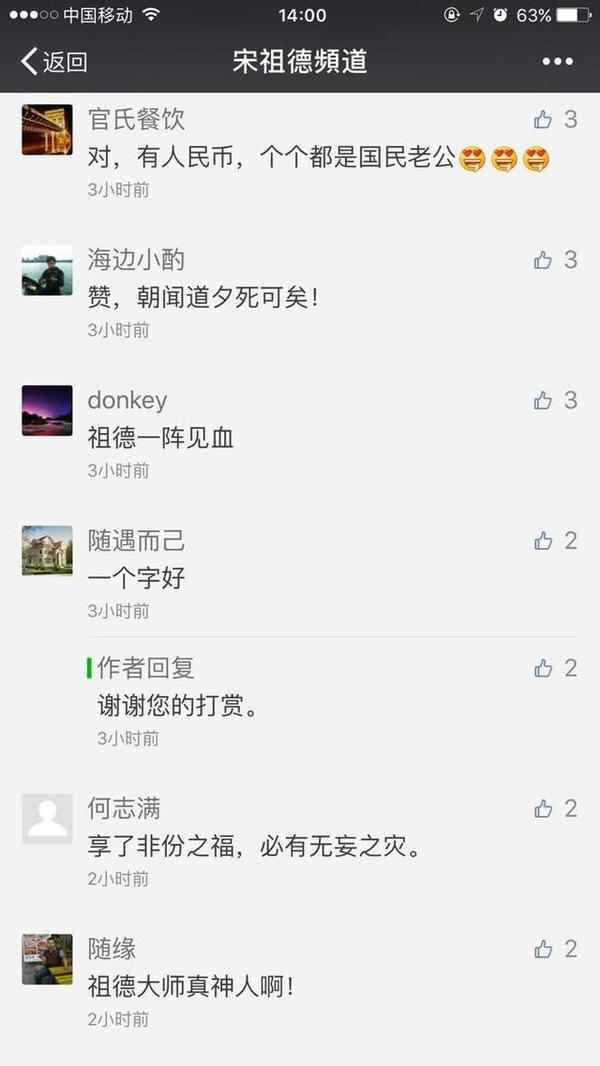Screen dimensions: 600x1066
Task: Like 何志满's comment
Action: click(543, 808)
